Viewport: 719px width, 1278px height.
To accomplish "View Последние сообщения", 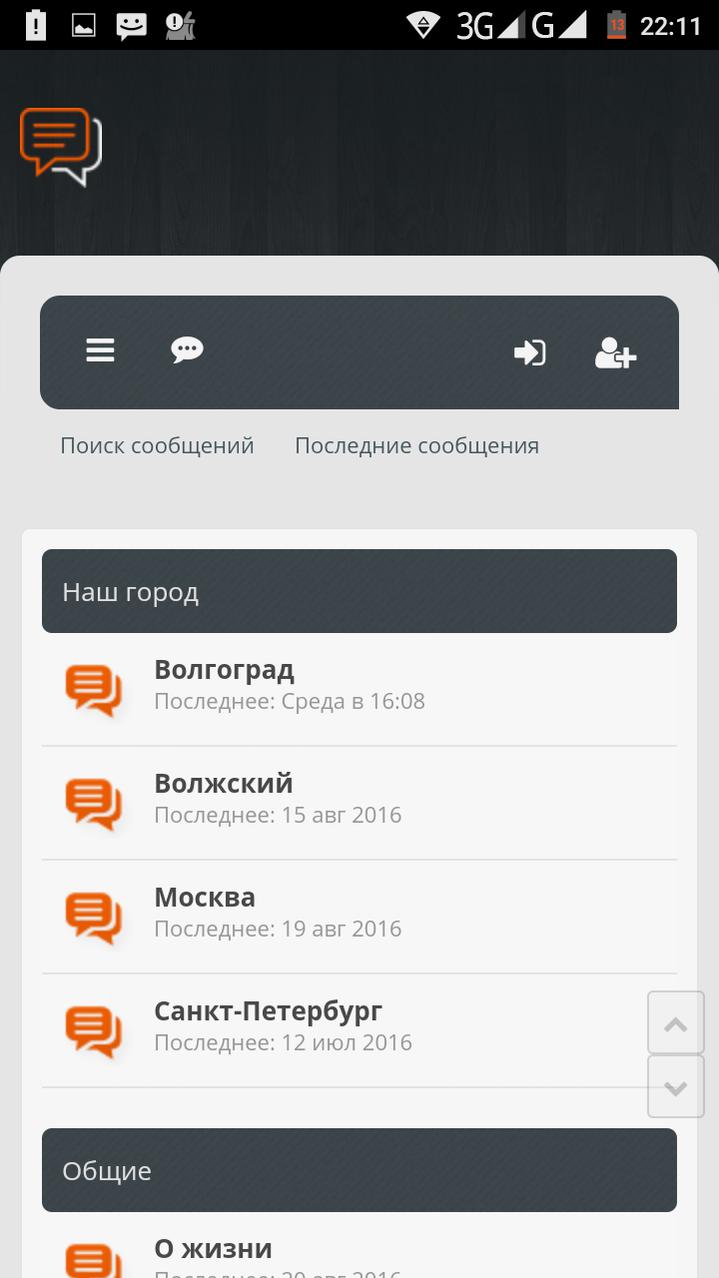I will [416, 446].
